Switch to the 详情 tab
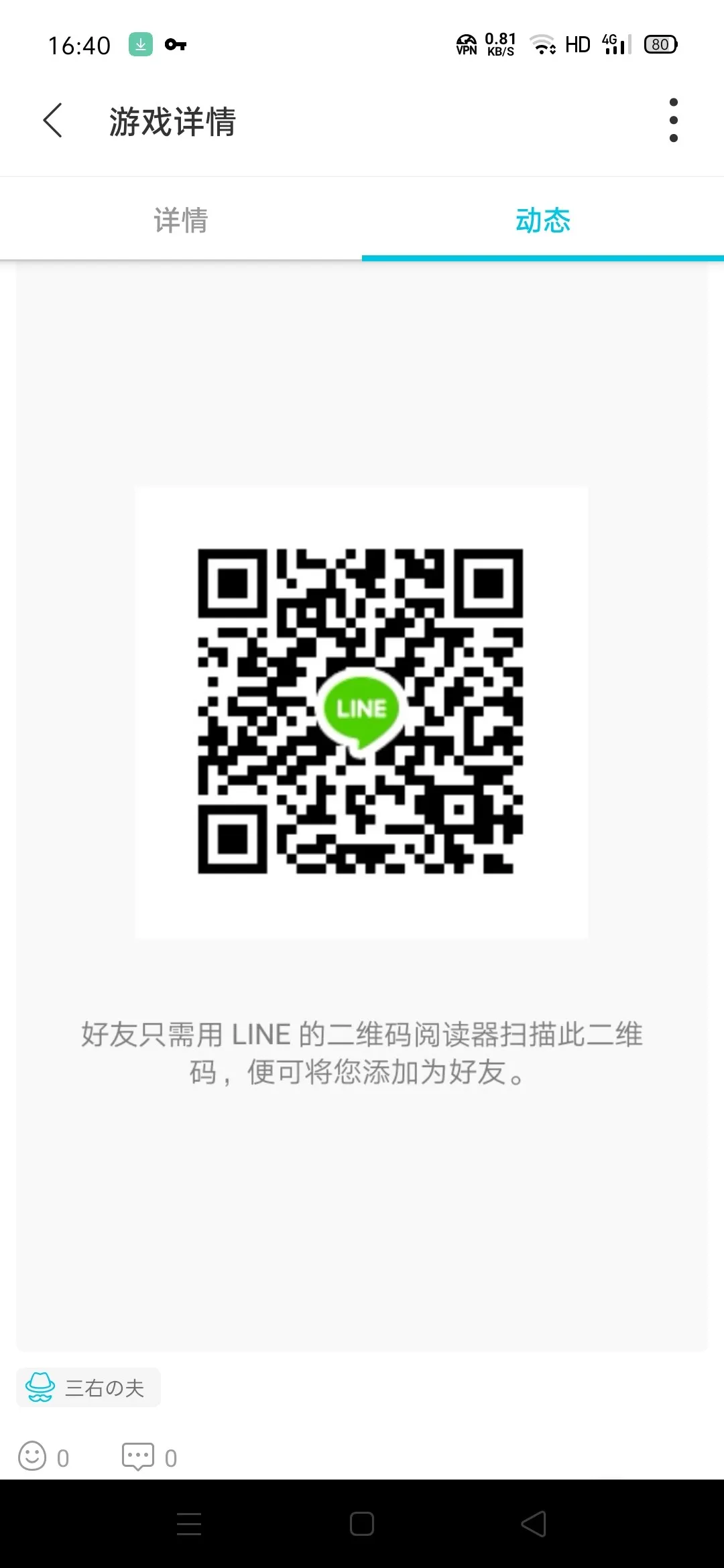This screenshot has width=724, height=1568. (181, 220)
